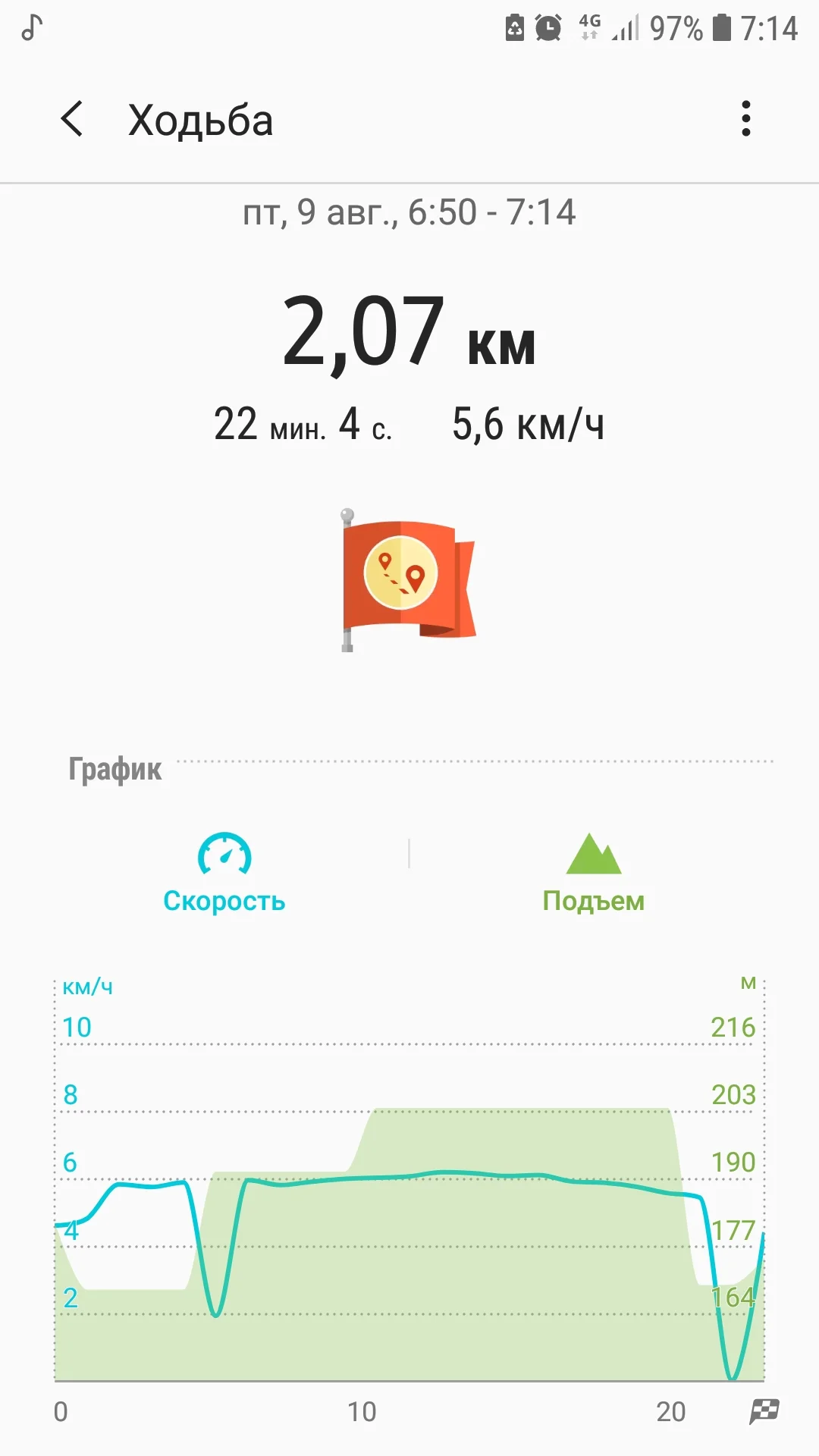Open the three-dot overflow menu
819x1456 pixels.
coord(745,119)
